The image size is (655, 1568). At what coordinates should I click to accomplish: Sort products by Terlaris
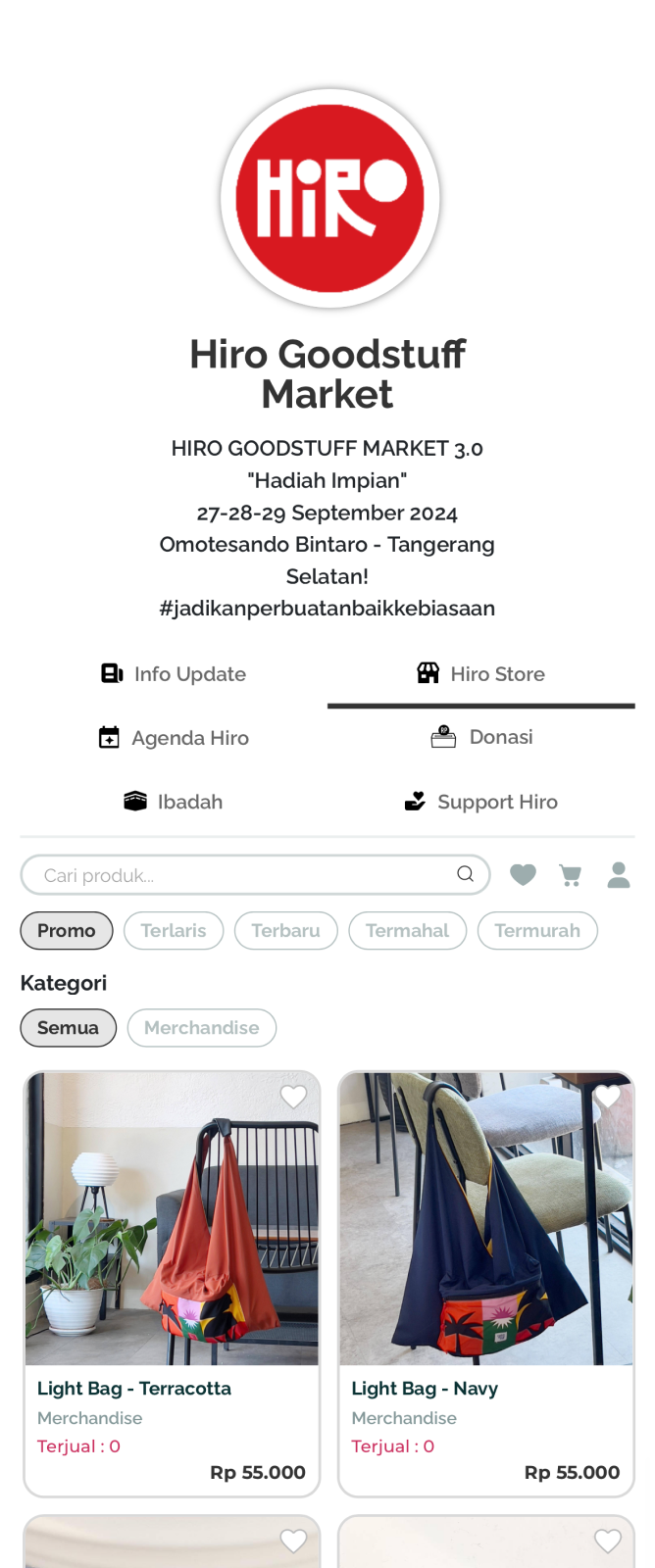[174, 931]
